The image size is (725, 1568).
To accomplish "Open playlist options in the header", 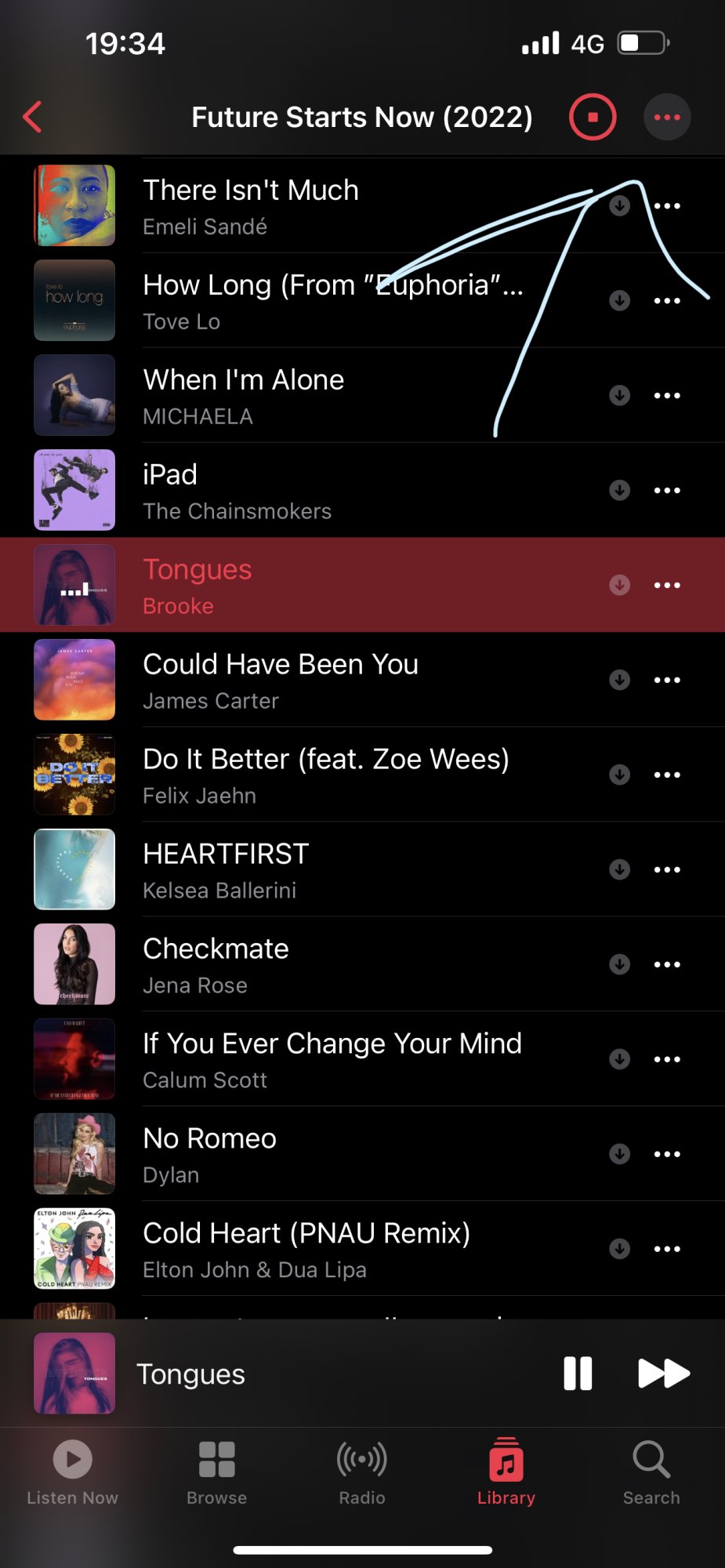I will pyautogui.click(x=667, y=118).
